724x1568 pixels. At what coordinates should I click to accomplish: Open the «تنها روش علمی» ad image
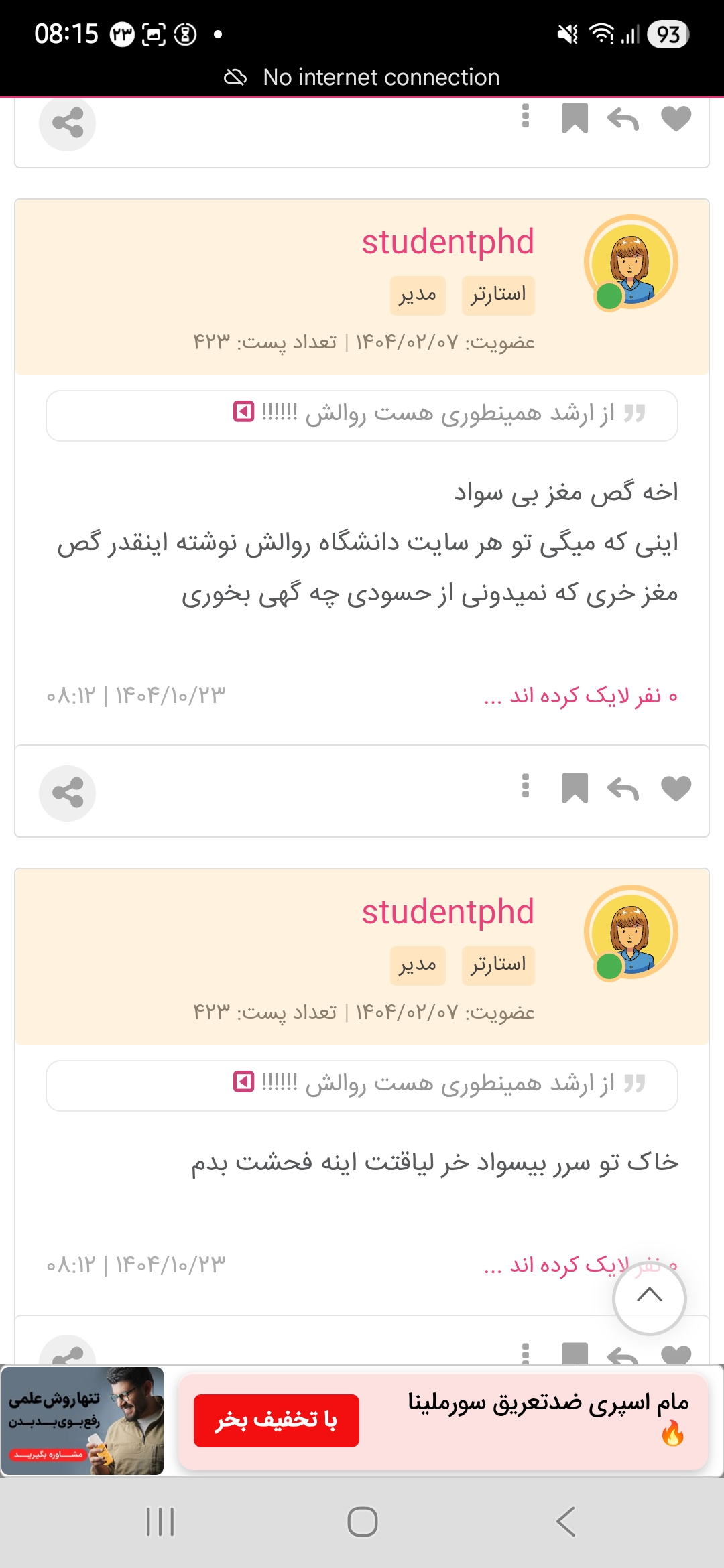point(82,1421)
